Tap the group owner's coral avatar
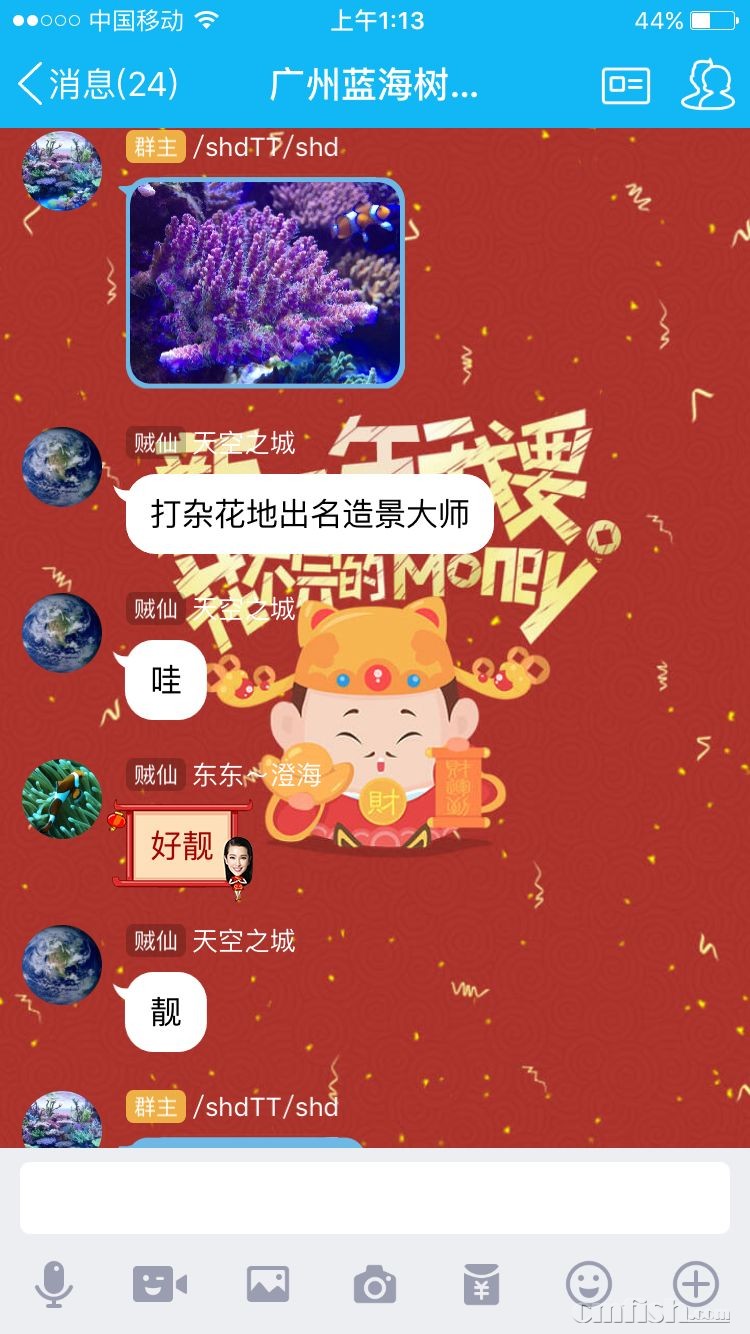Viewport: 750px width, 1334px height. tap(60, 170)
